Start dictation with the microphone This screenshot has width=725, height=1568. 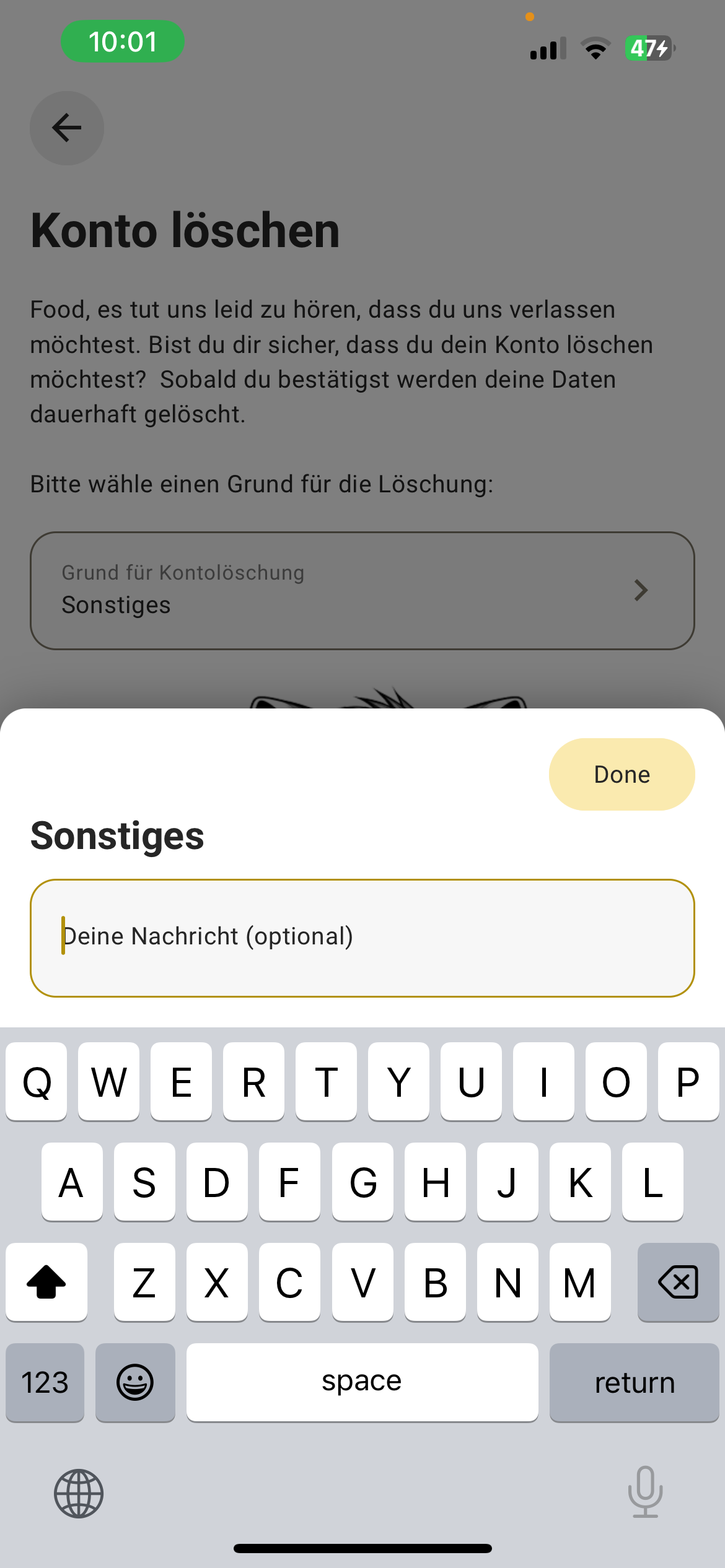pos(645,1492)
